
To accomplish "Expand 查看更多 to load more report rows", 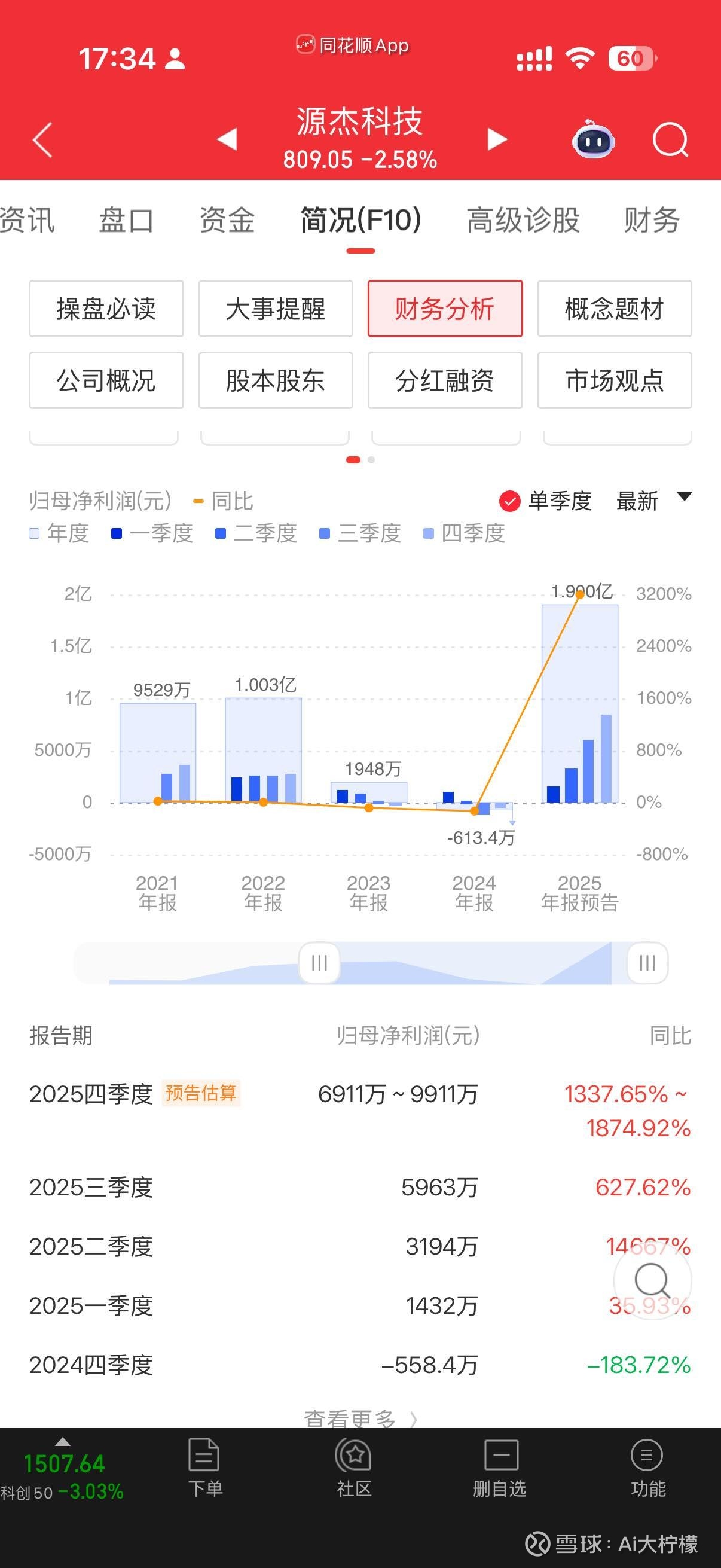I will [x=360, y=1418].
